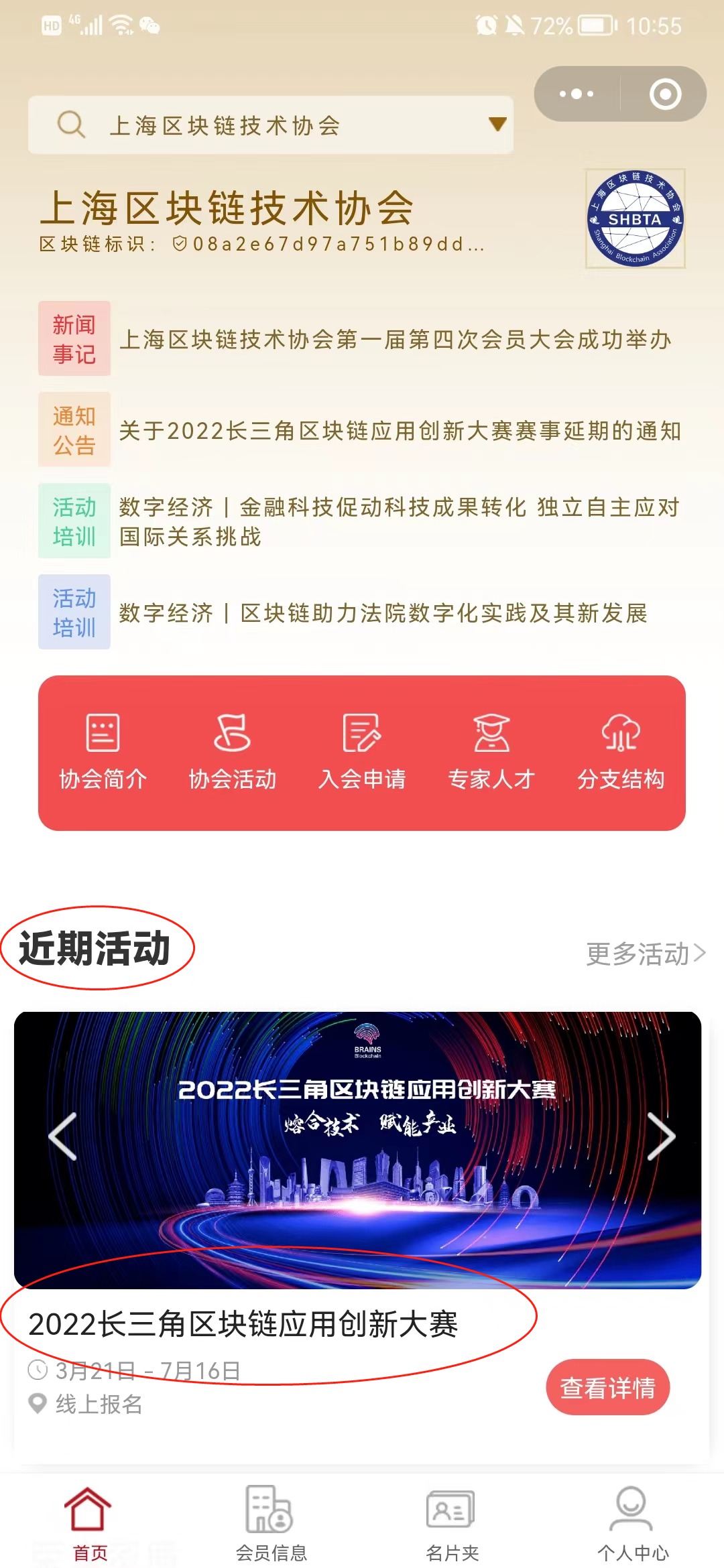
Task: Expand the association dropdown arrow
Action: pos(497,125)
